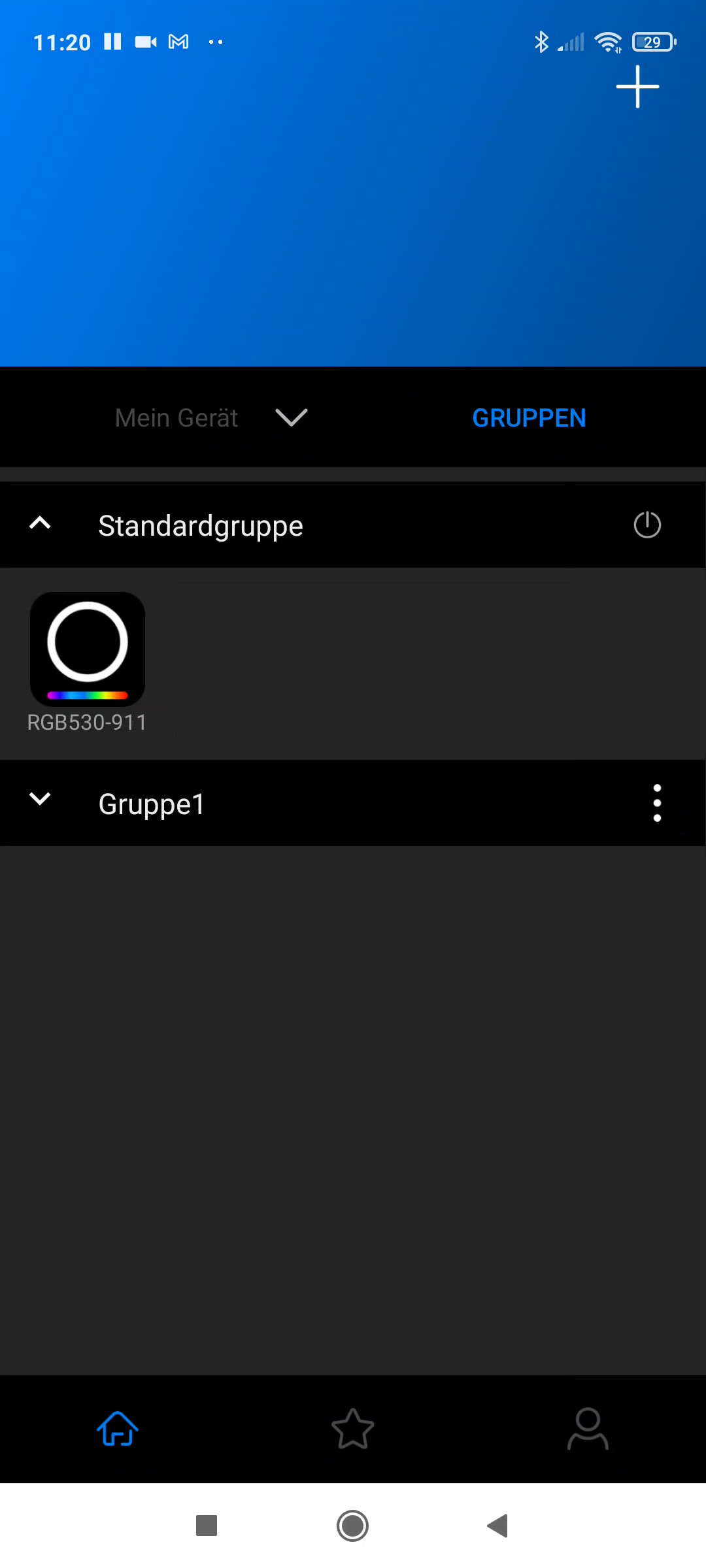Open the Gruppe1 overflow menu
Image resolution: width=706 pixels, height=1568 pixels.
click(x=657, y=803)
